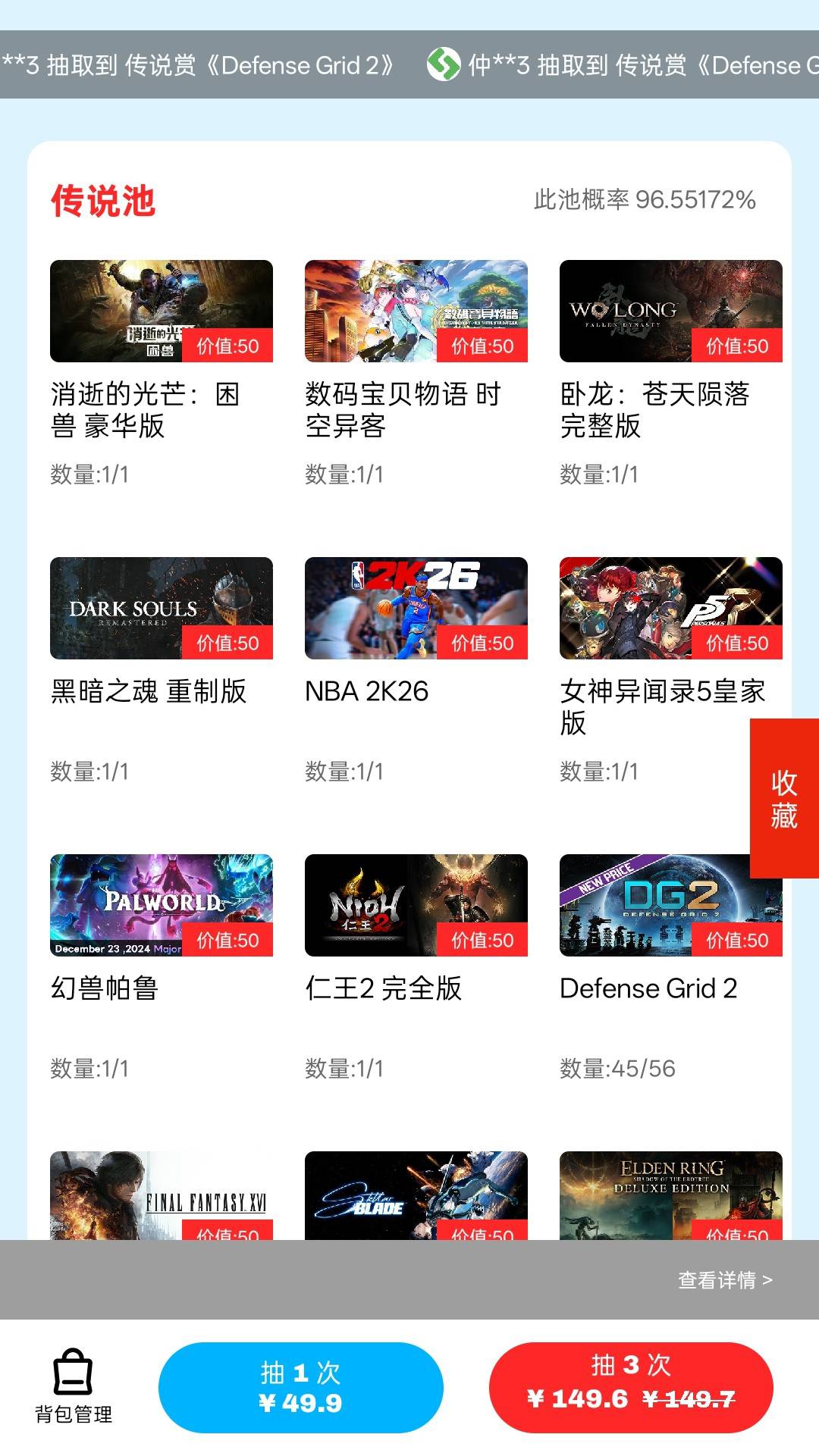This screenshot has height=1456, width=819.
Task: Draw three times with 抽 3 次
Action: pyautogui.click(x=631, y=1387)
